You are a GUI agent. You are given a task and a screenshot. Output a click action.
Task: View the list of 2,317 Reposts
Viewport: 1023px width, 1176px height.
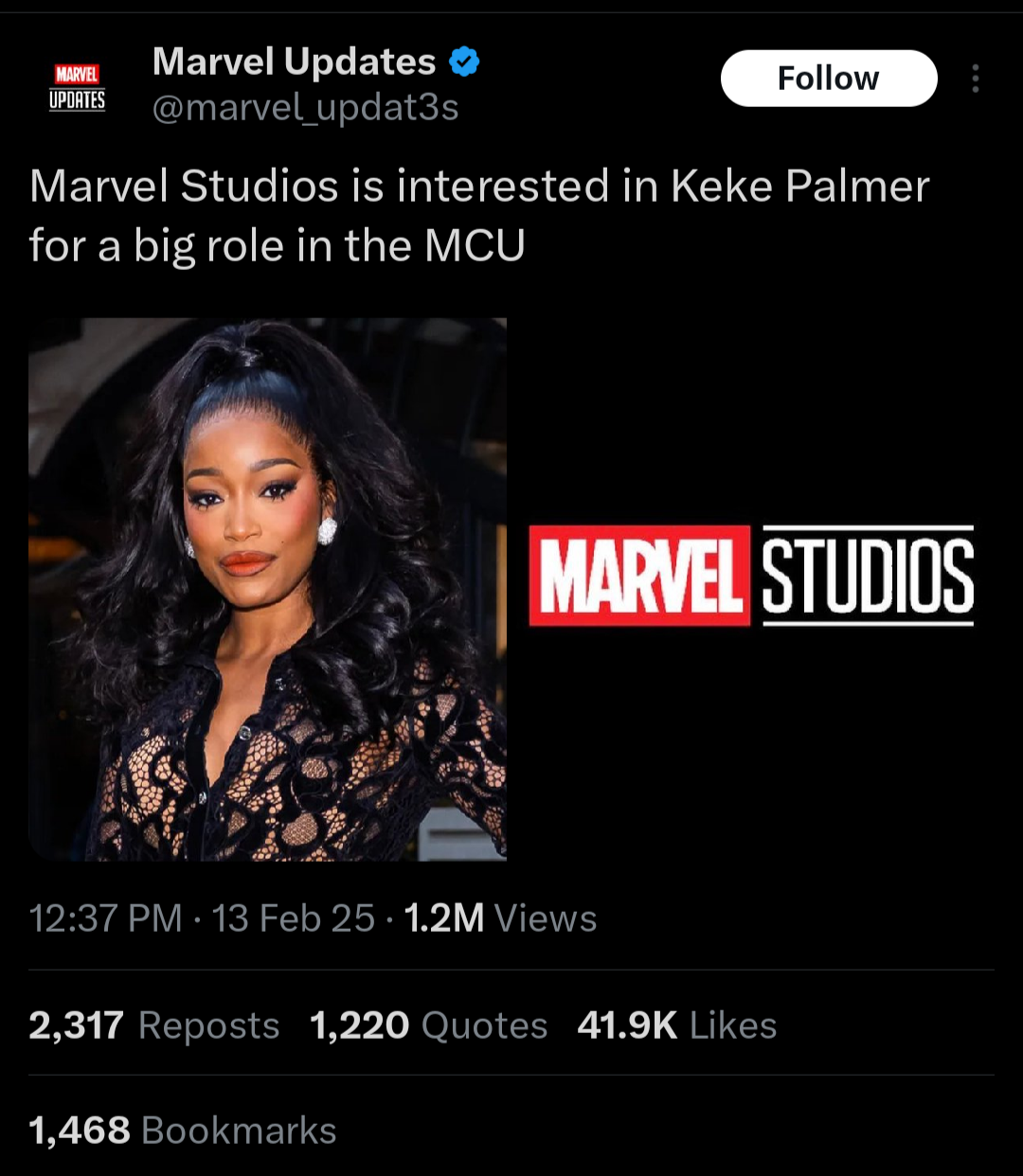point(154,1025)
